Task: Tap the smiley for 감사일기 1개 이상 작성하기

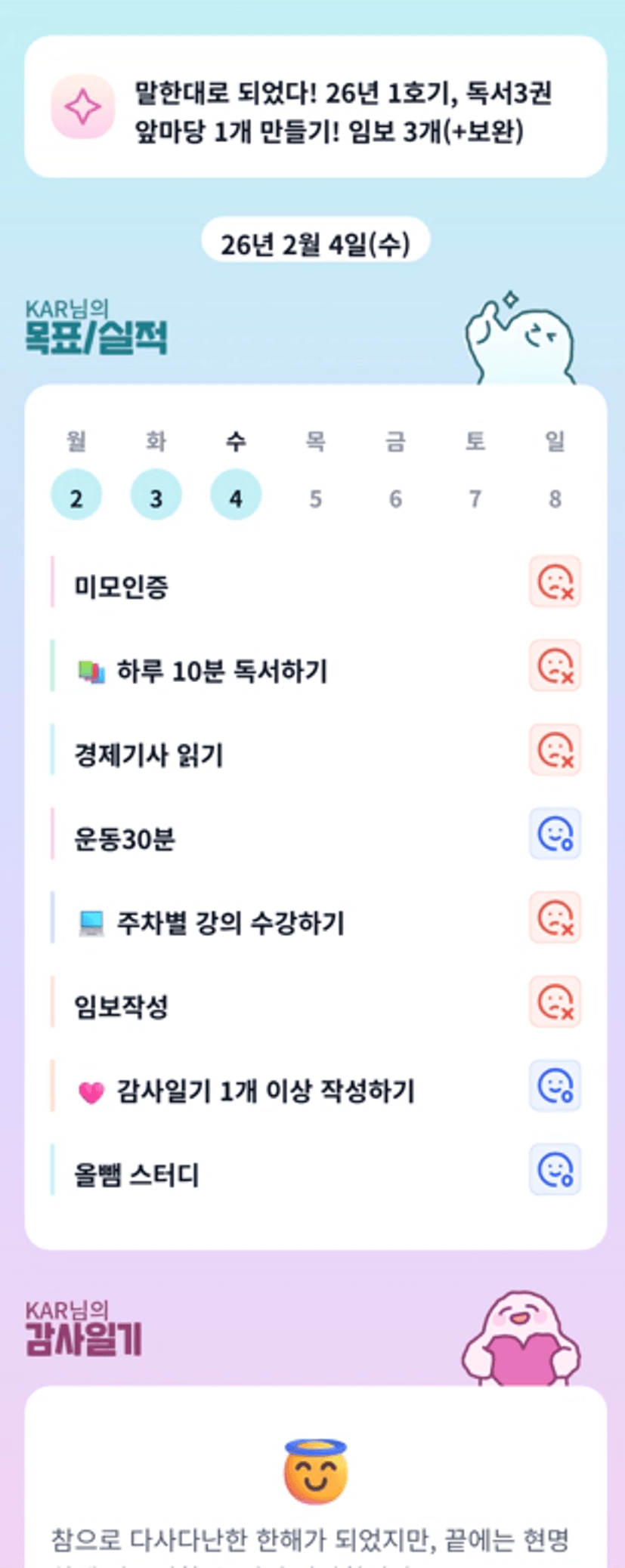Action: coord(555,1086)
